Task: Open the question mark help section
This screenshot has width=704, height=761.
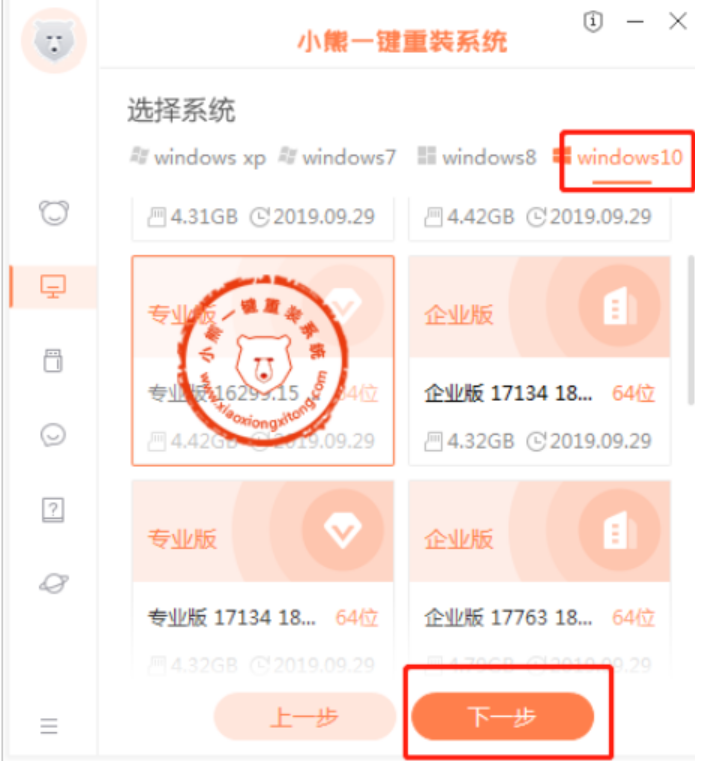Action: (x=53, y=509)
